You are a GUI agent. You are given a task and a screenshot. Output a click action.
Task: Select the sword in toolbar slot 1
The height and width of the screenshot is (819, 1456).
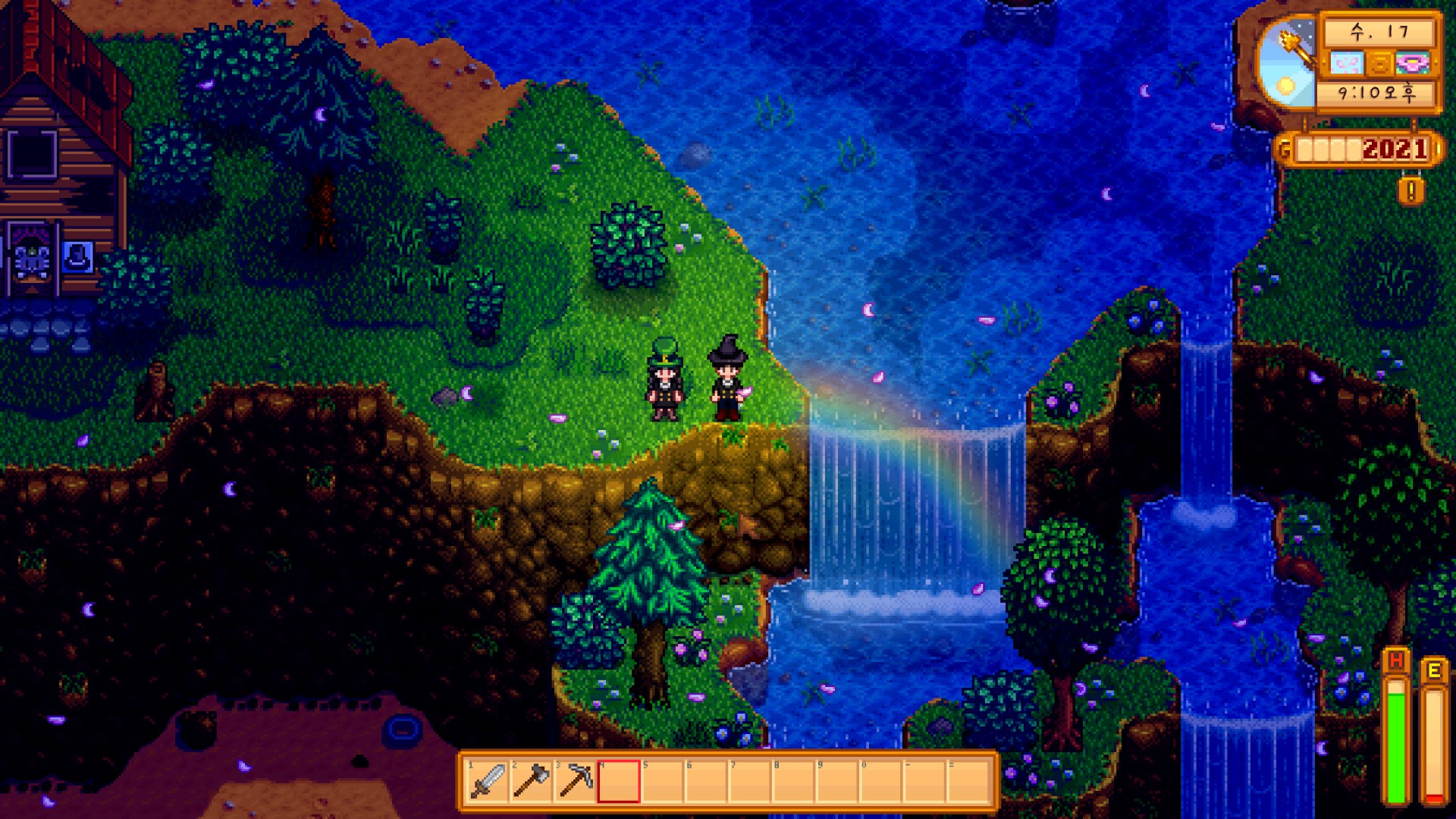pyautogui.click(x=488, y=781)
